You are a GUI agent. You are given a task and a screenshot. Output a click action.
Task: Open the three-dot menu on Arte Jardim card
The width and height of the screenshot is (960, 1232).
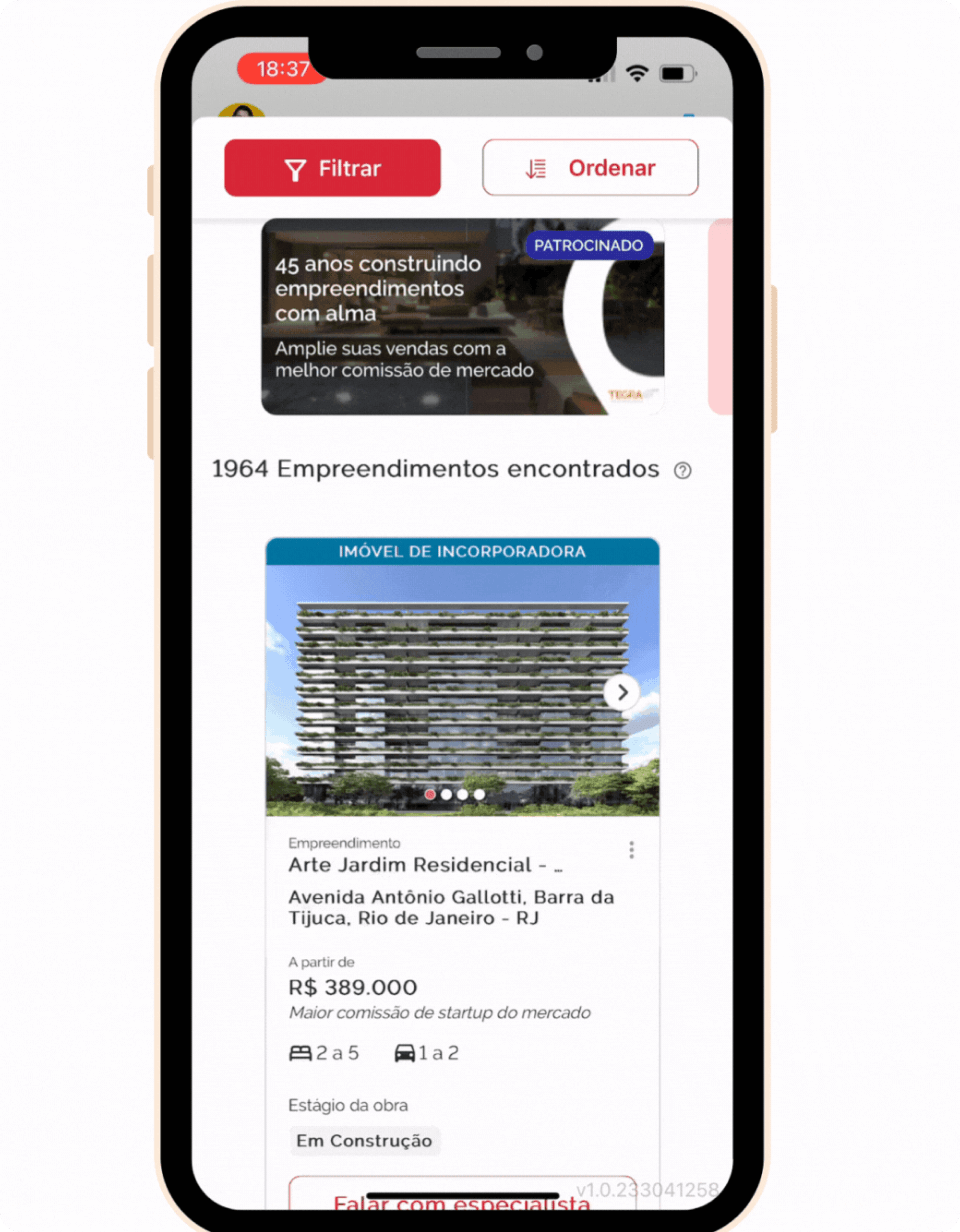[x=631, y=850]
